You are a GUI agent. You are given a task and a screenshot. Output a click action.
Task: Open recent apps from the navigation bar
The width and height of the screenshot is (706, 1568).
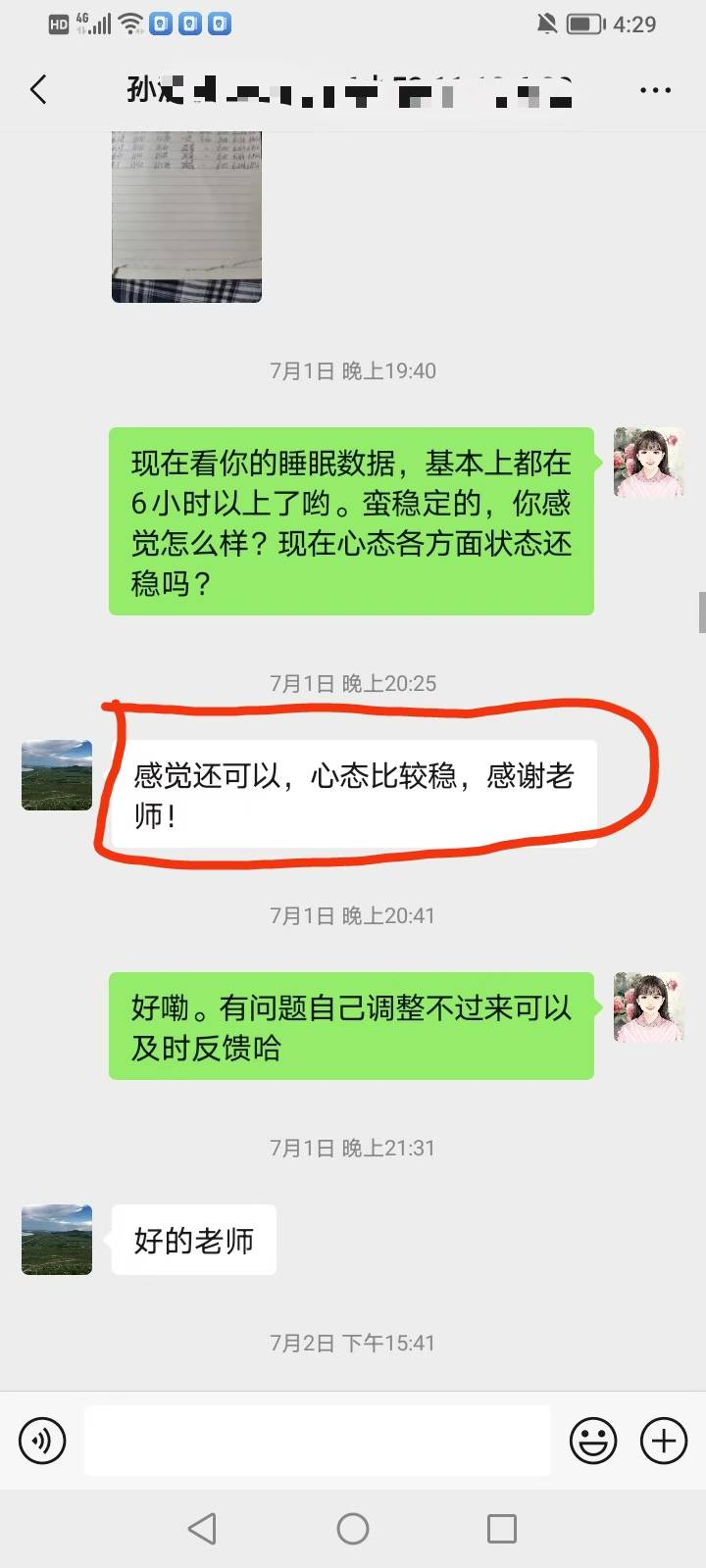tap(502, 1528)
